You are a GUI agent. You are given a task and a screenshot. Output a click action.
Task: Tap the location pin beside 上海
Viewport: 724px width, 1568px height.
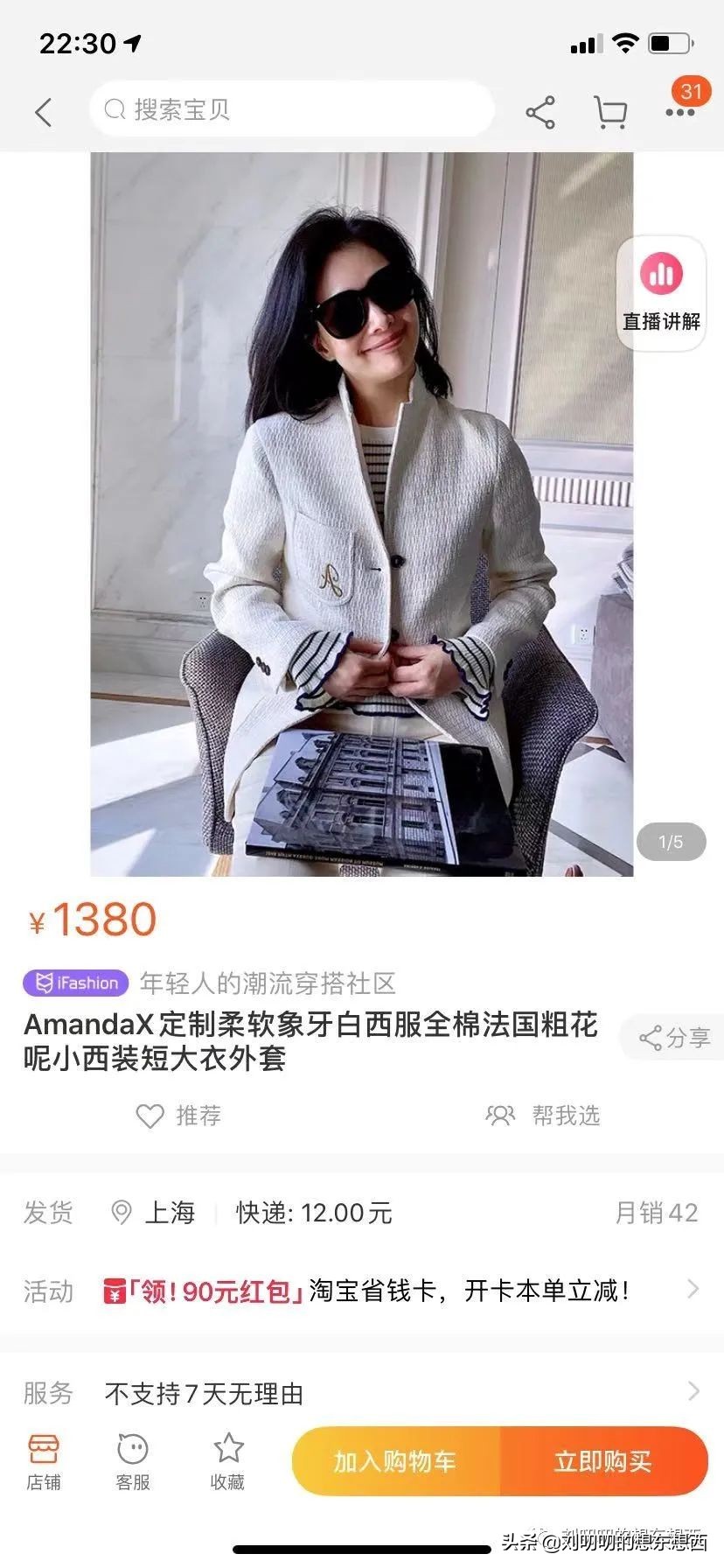click(122, 1213)
